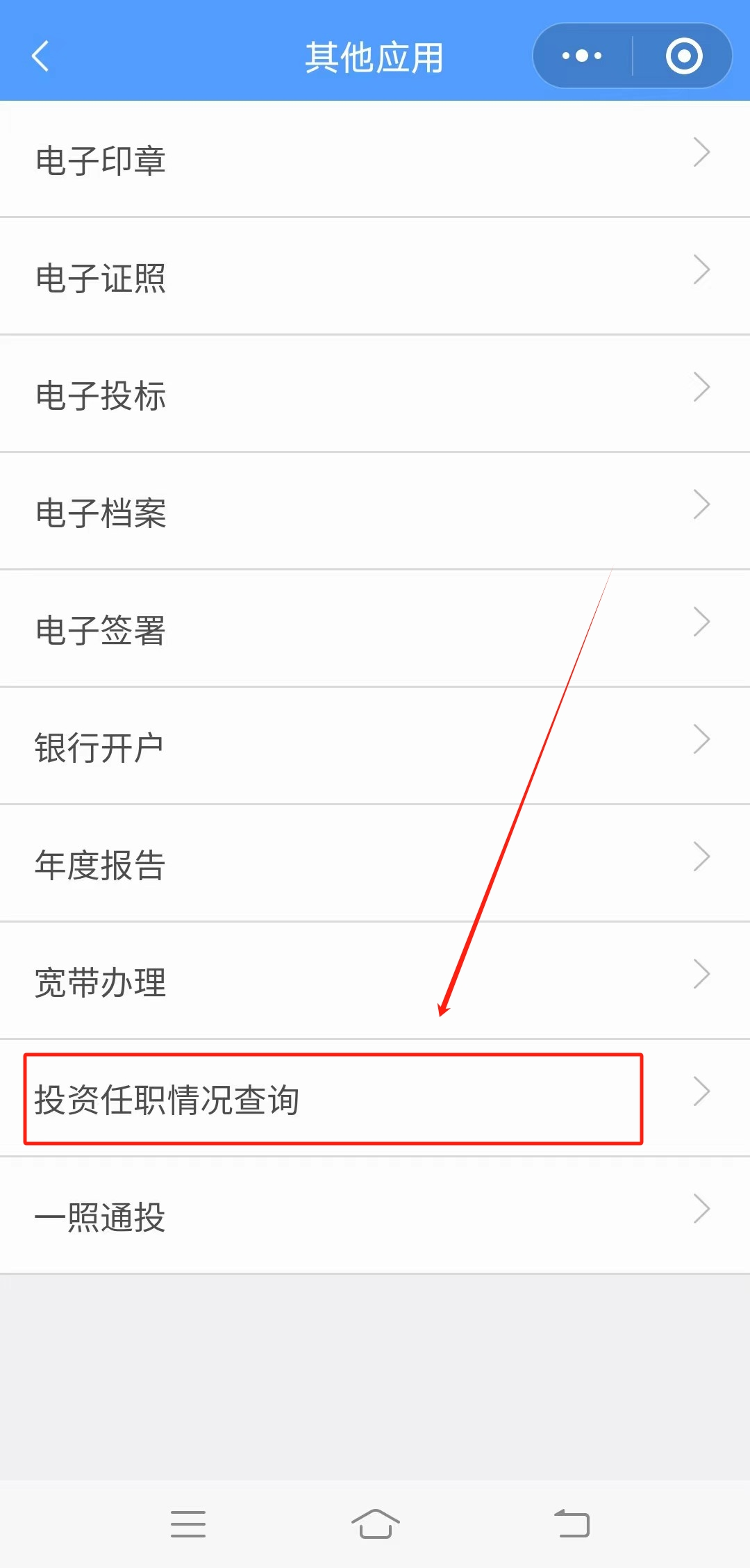Open 电子印章
750x1568 pixels.
[x=375, y=160]
